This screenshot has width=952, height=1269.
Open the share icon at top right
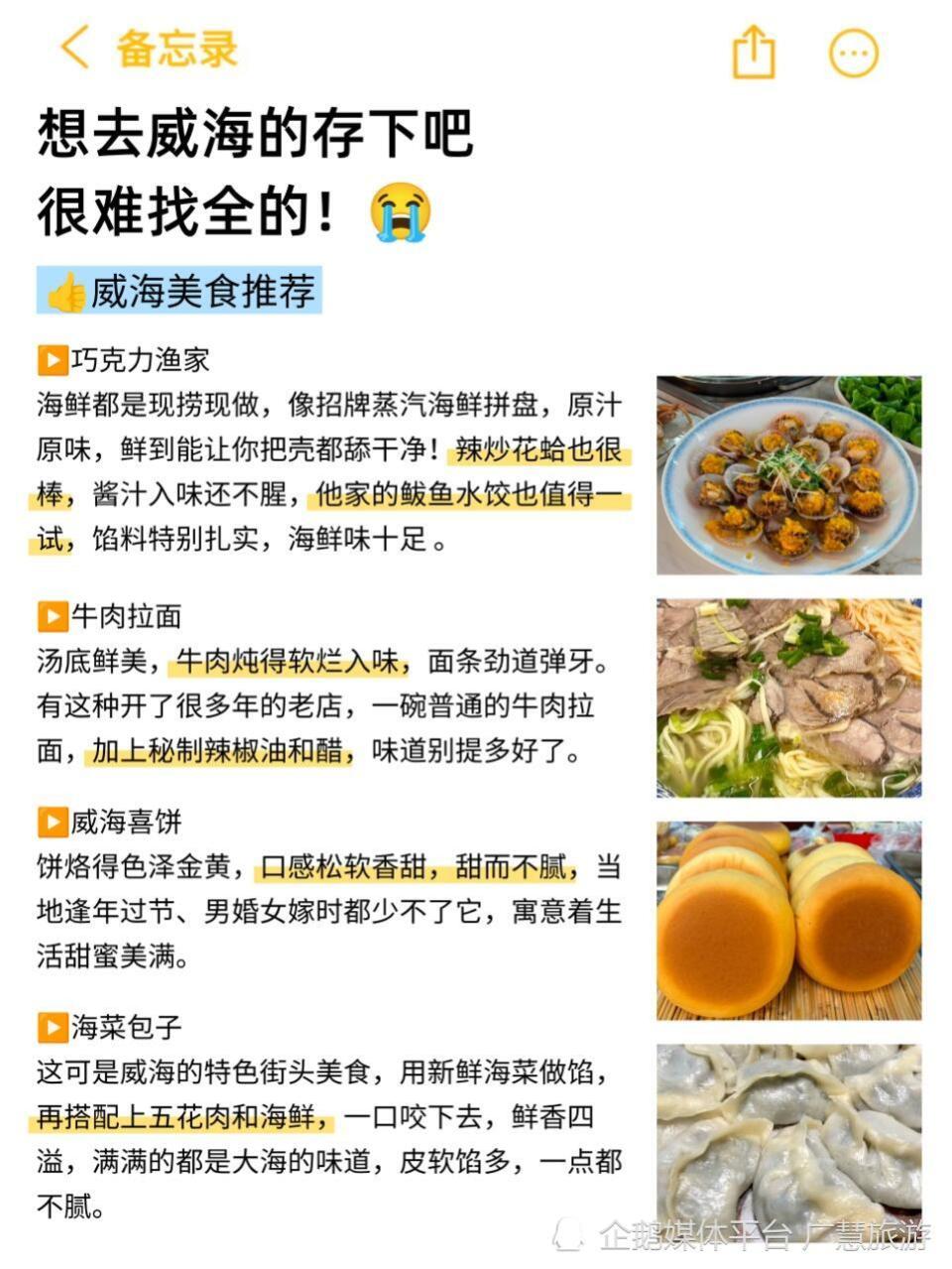tap(756, 55)
